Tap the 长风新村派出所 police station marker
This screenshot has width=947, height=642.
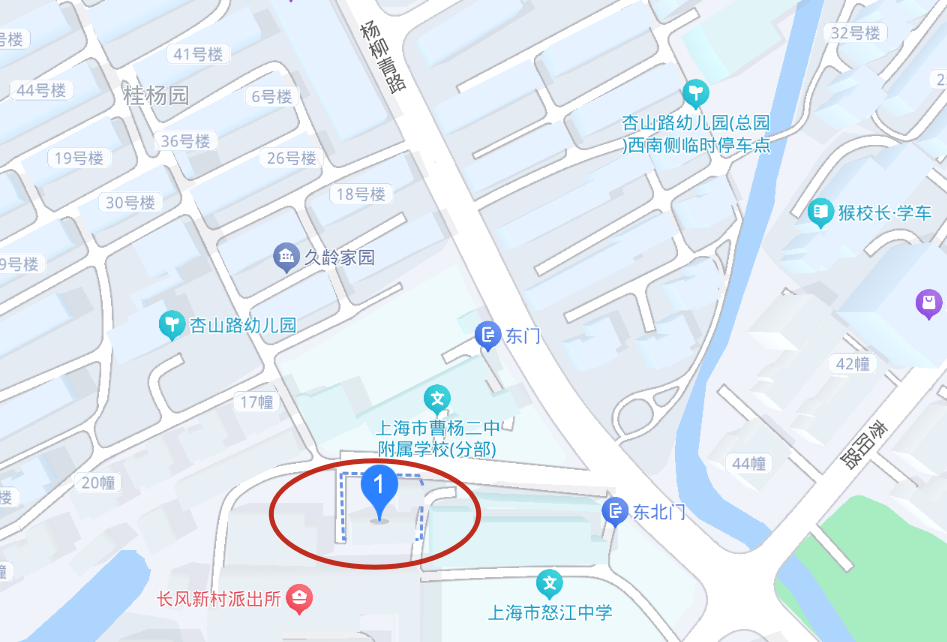tap(299, 599)
